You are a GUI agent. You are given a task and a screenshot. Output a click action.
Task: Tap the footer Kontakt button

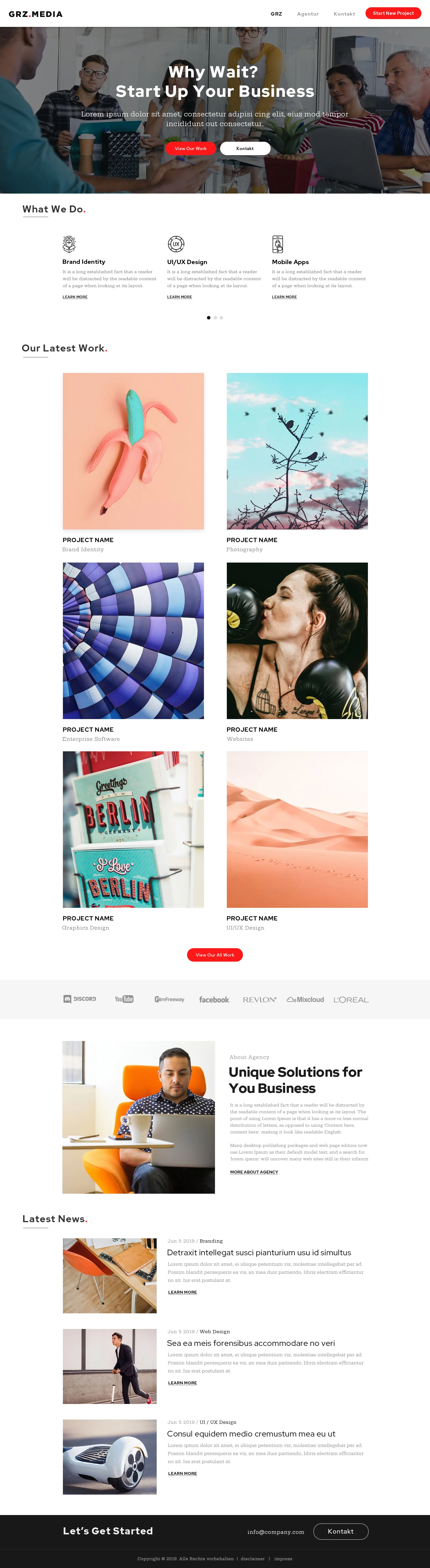pos(341,1531)
